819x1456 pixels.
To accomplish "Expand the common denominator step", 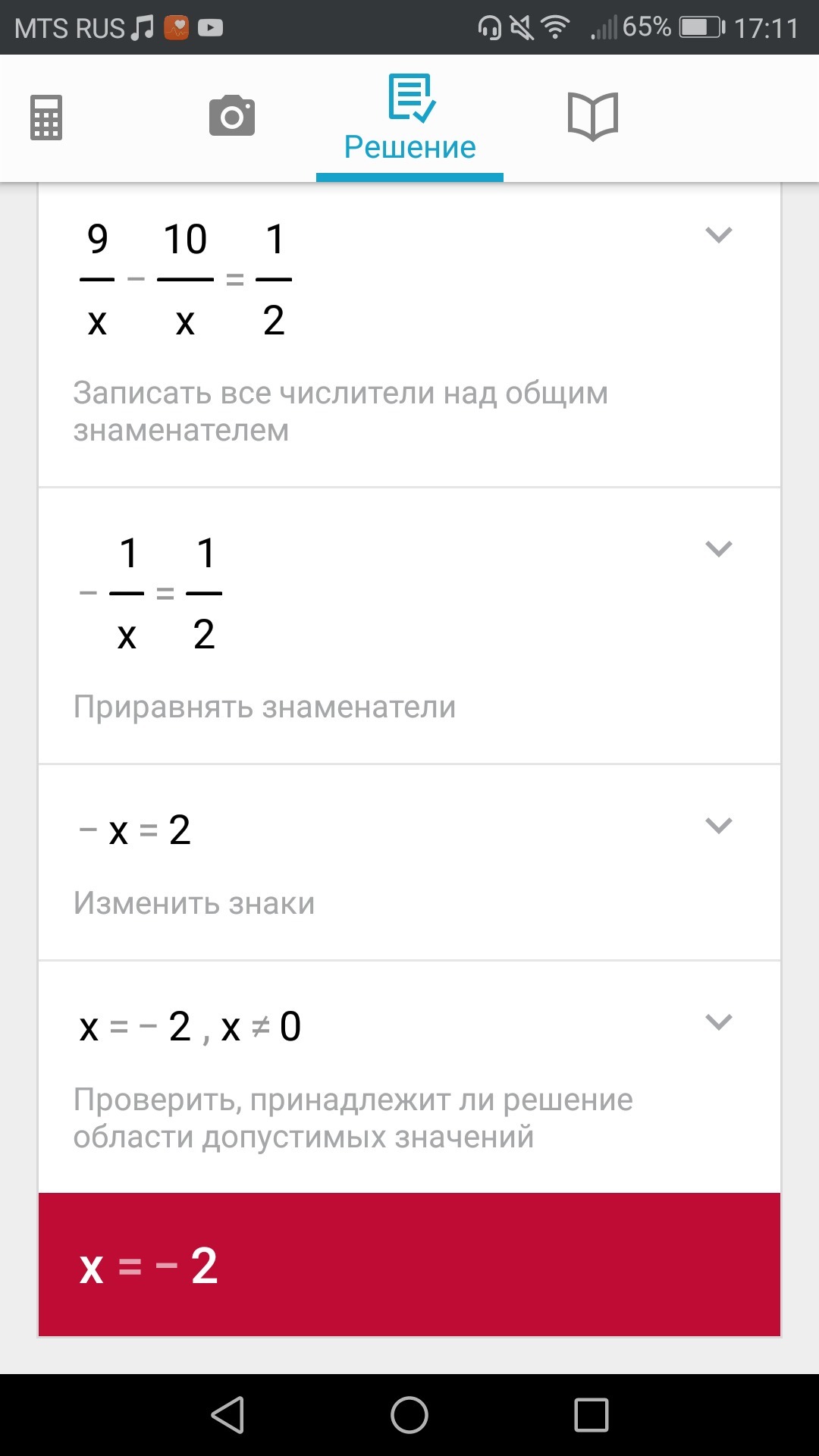I will click(x=718, y=235).
